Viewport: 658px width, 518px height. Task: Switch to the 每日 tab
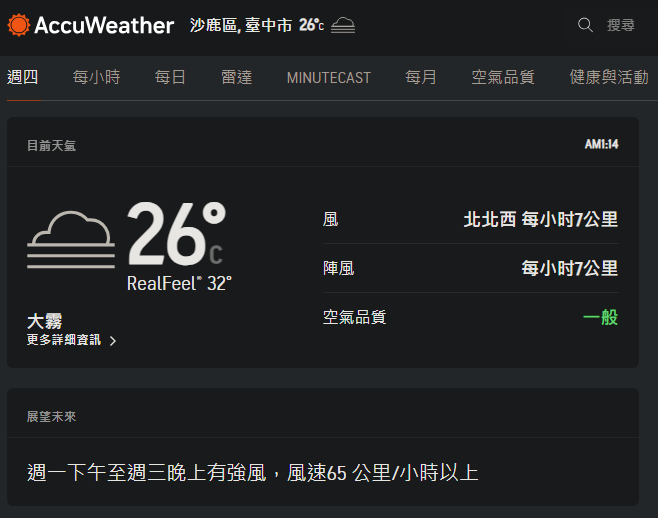170,77
